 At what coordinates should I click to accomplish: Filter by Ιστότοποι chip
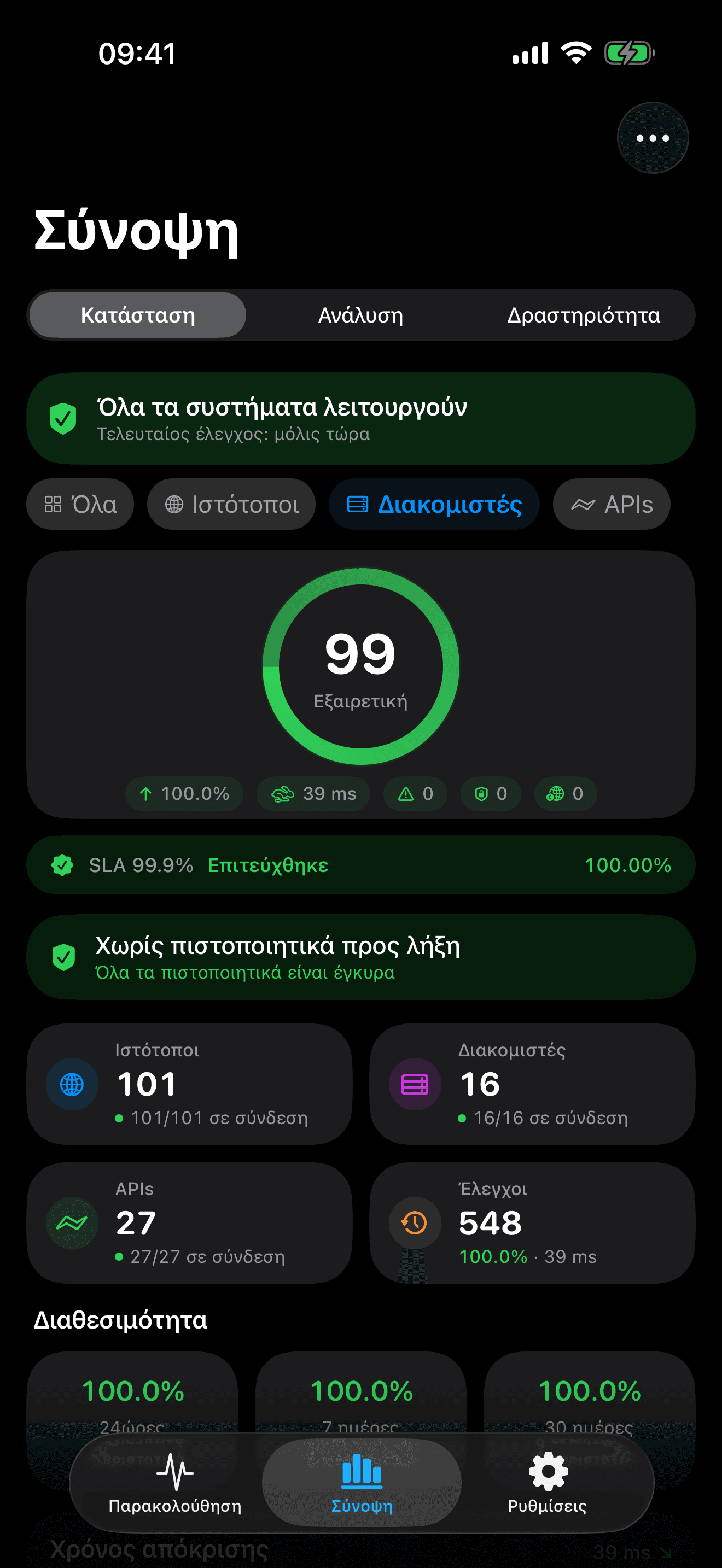click(x=231, y=505)
